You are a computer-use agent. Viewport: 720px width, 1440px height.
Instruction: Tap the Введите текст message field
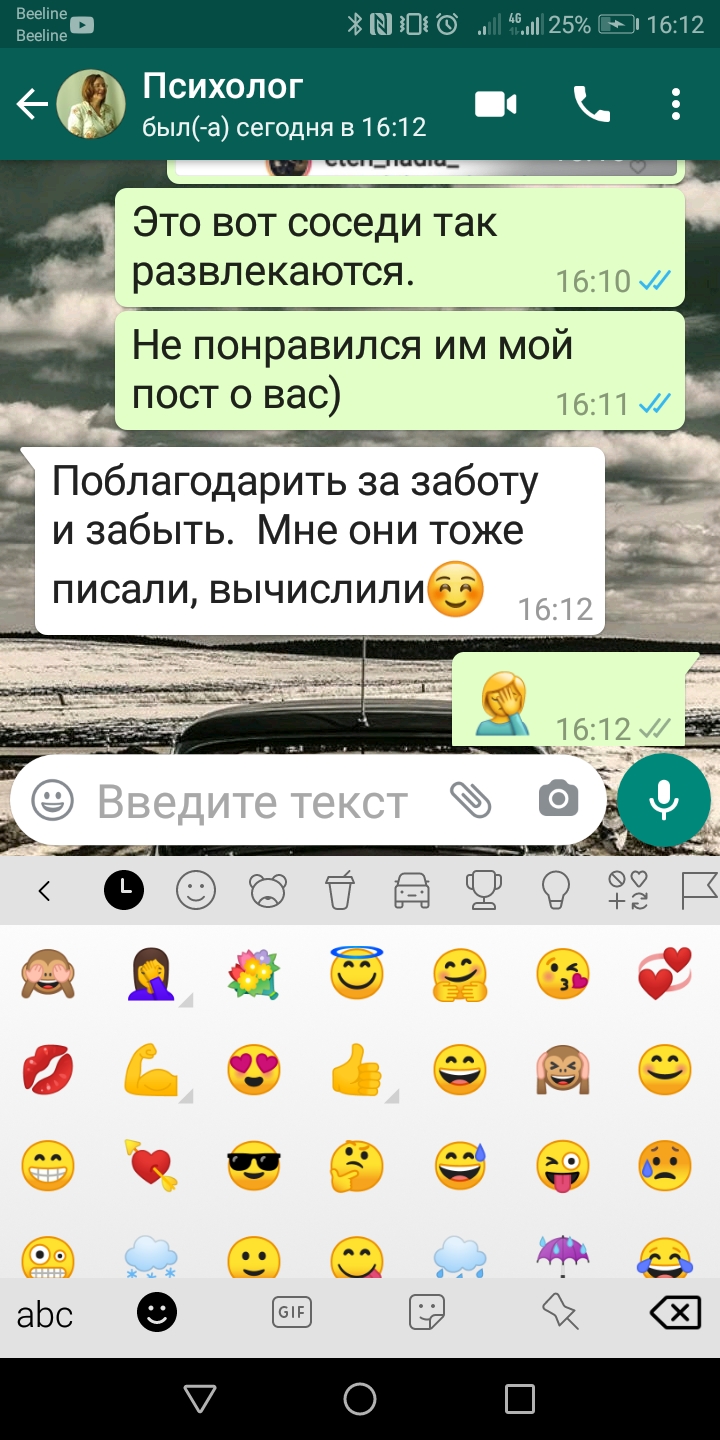point(252,801)
